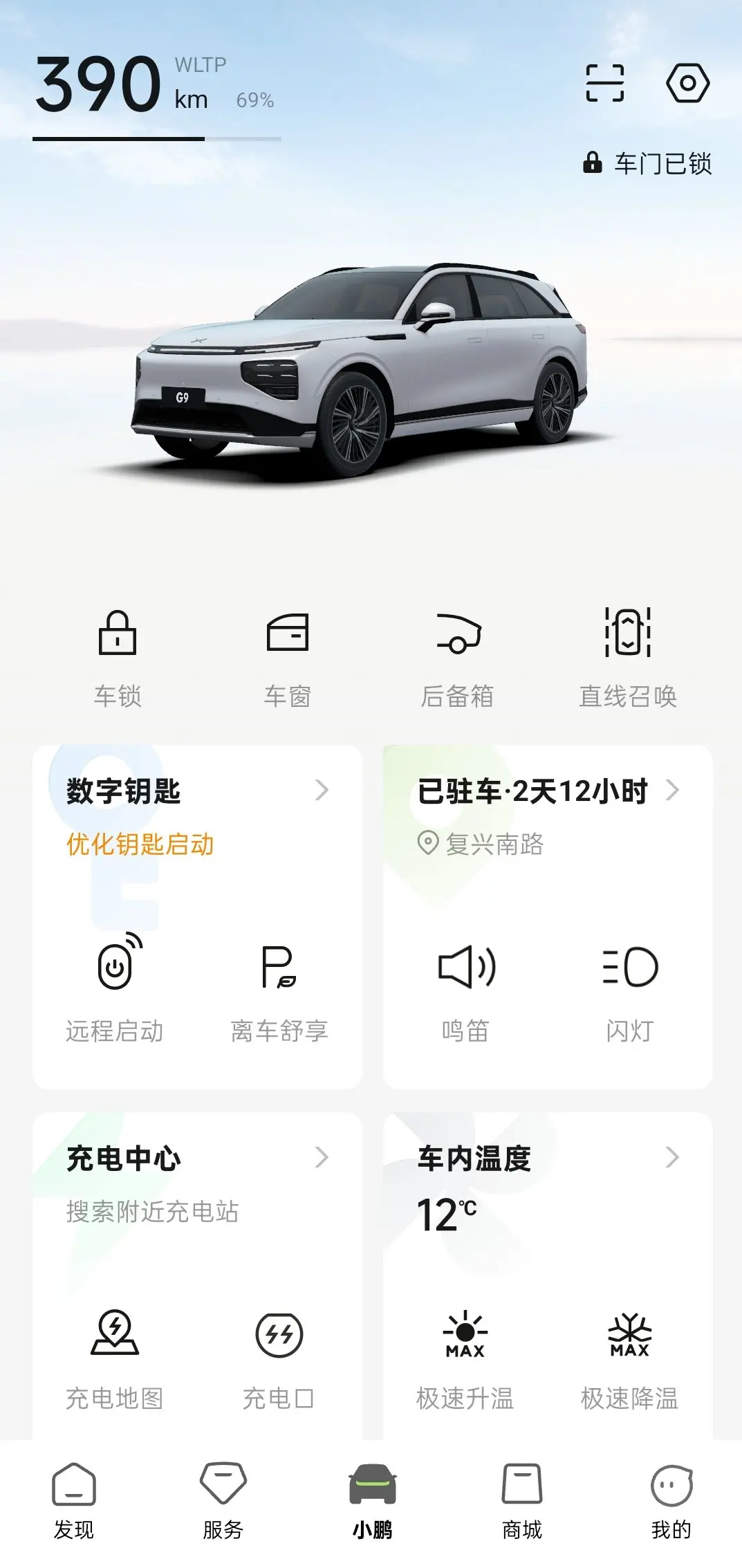
Task: Start 直线召唤 straight-line summon
Action: 628,657
